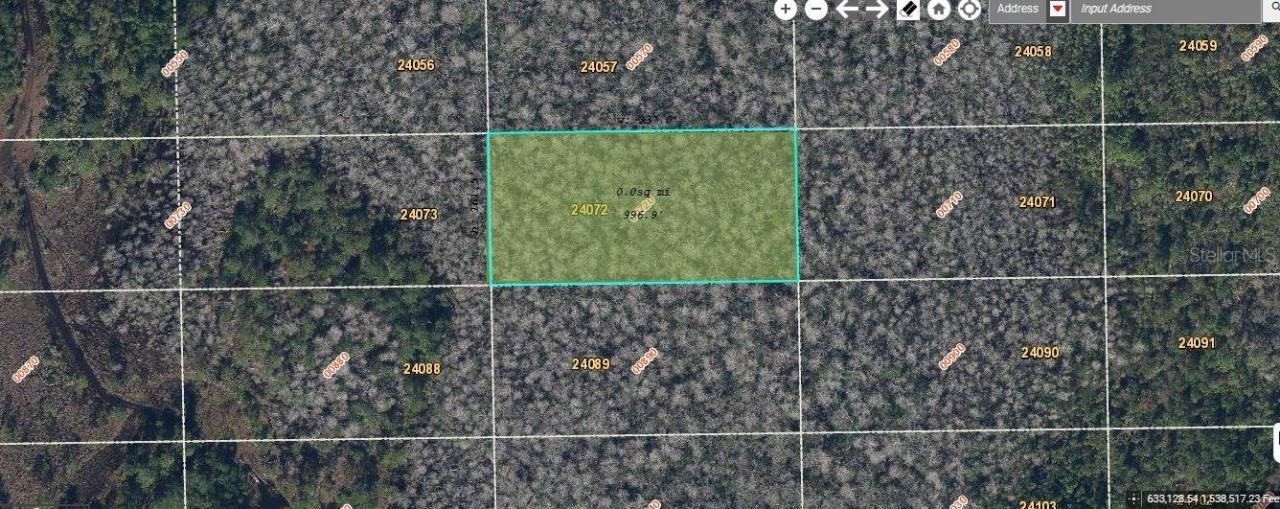
Task: Go to the next map extent
Action: tap(877, 9)
